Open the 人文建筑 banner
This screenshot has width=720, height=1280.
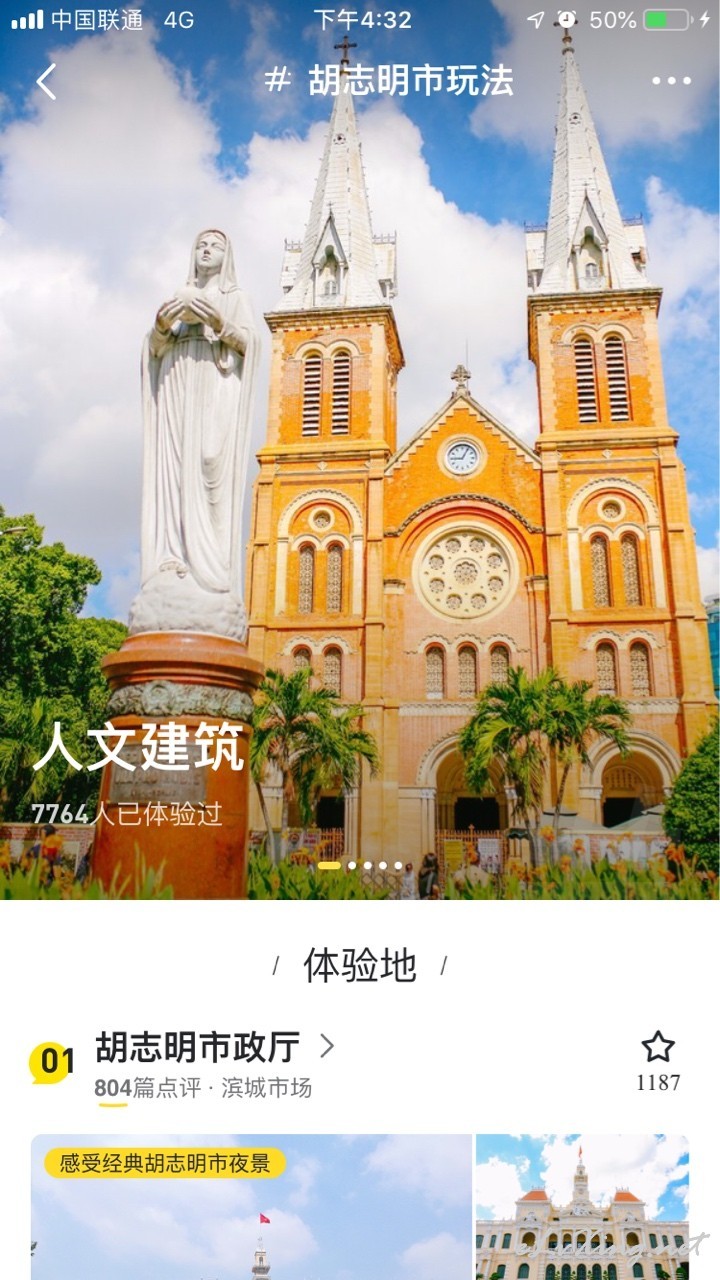[360, 450]
